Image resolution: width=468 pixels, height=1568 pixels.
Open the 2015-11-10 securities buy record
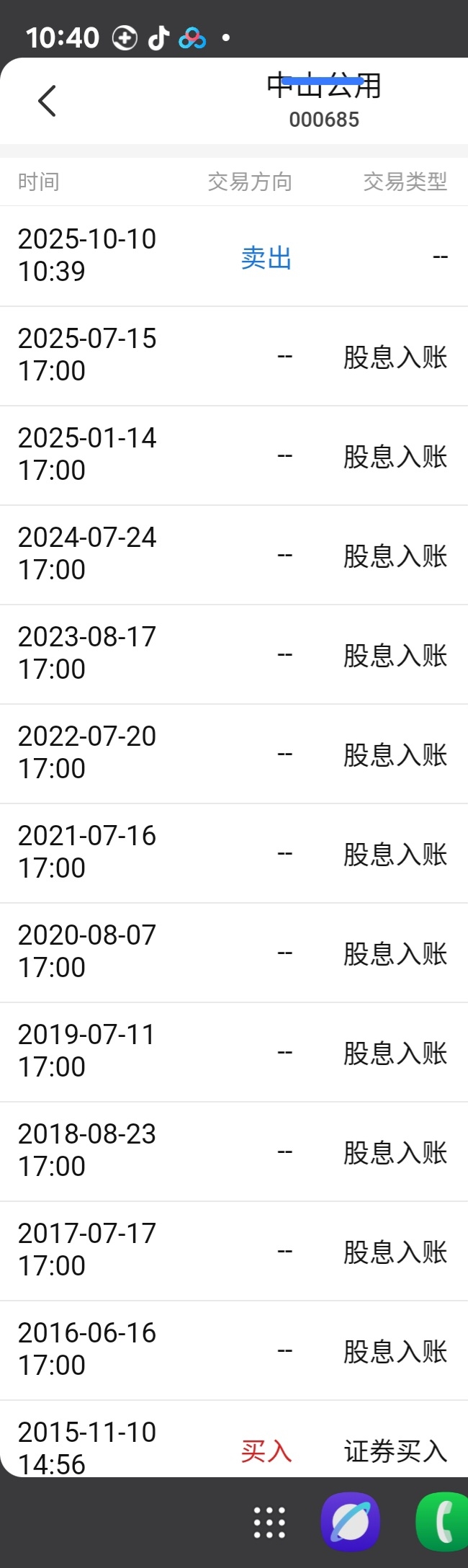click(234, 1439)
